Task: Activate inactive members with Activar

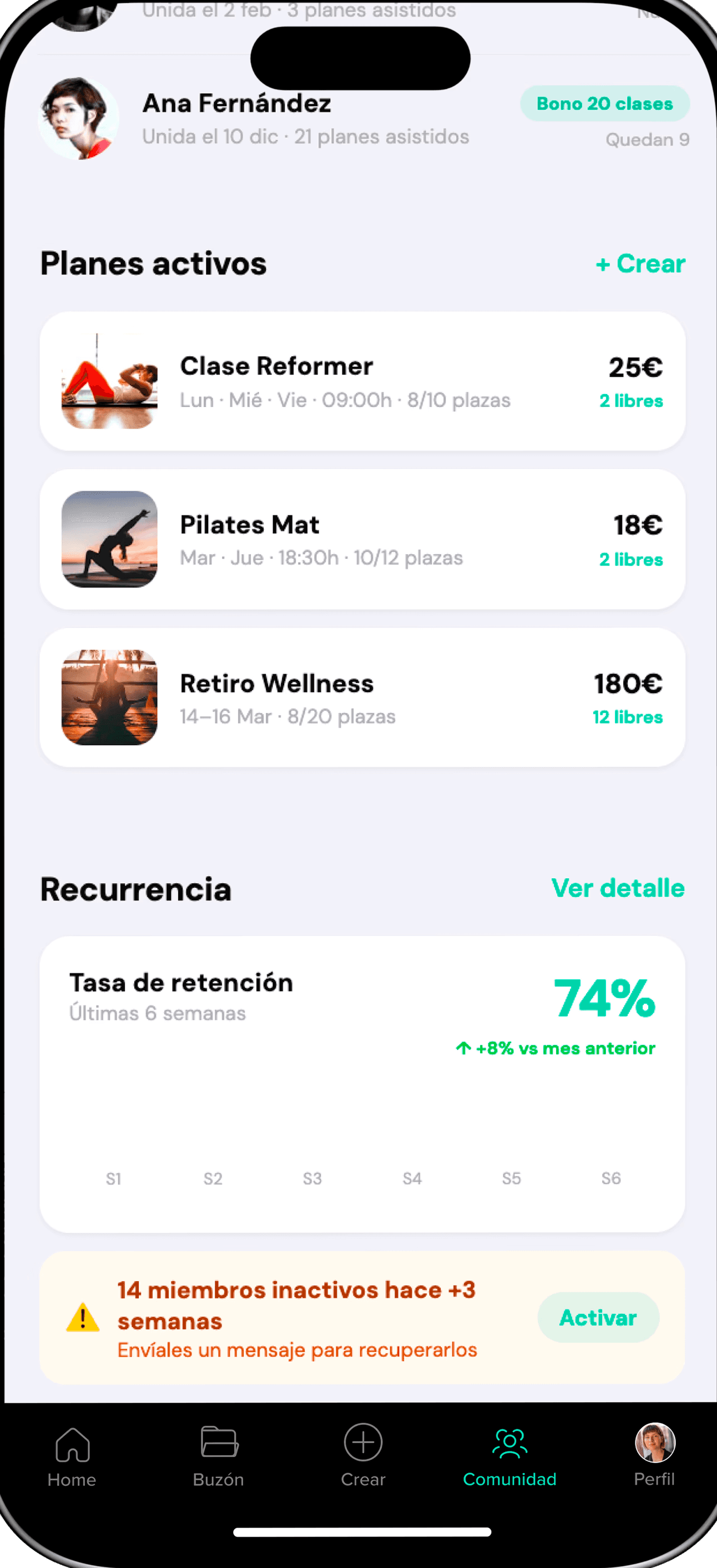Action: [598, 1317]
